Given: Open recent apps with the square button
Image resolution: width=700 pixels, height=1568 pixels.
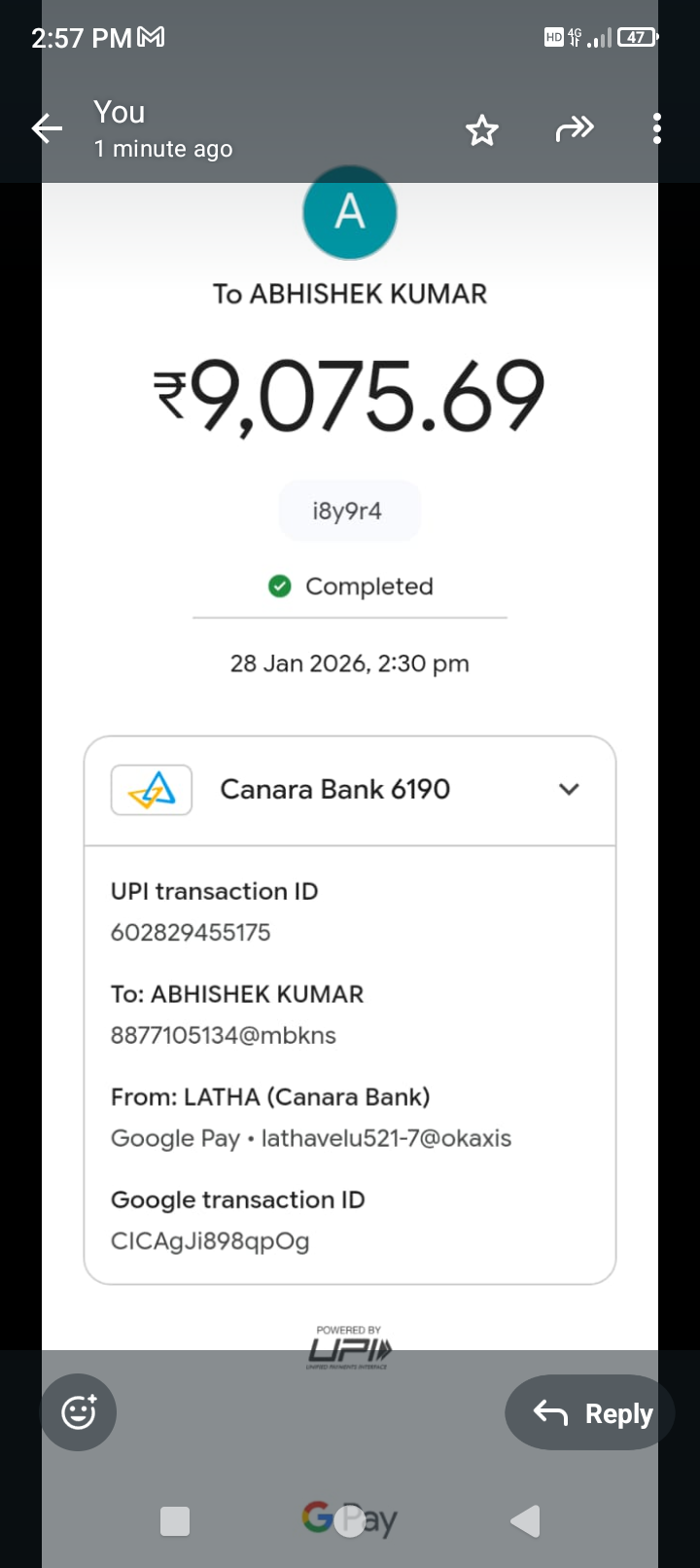Looking at the screenshot, I should click(175, 1520).
